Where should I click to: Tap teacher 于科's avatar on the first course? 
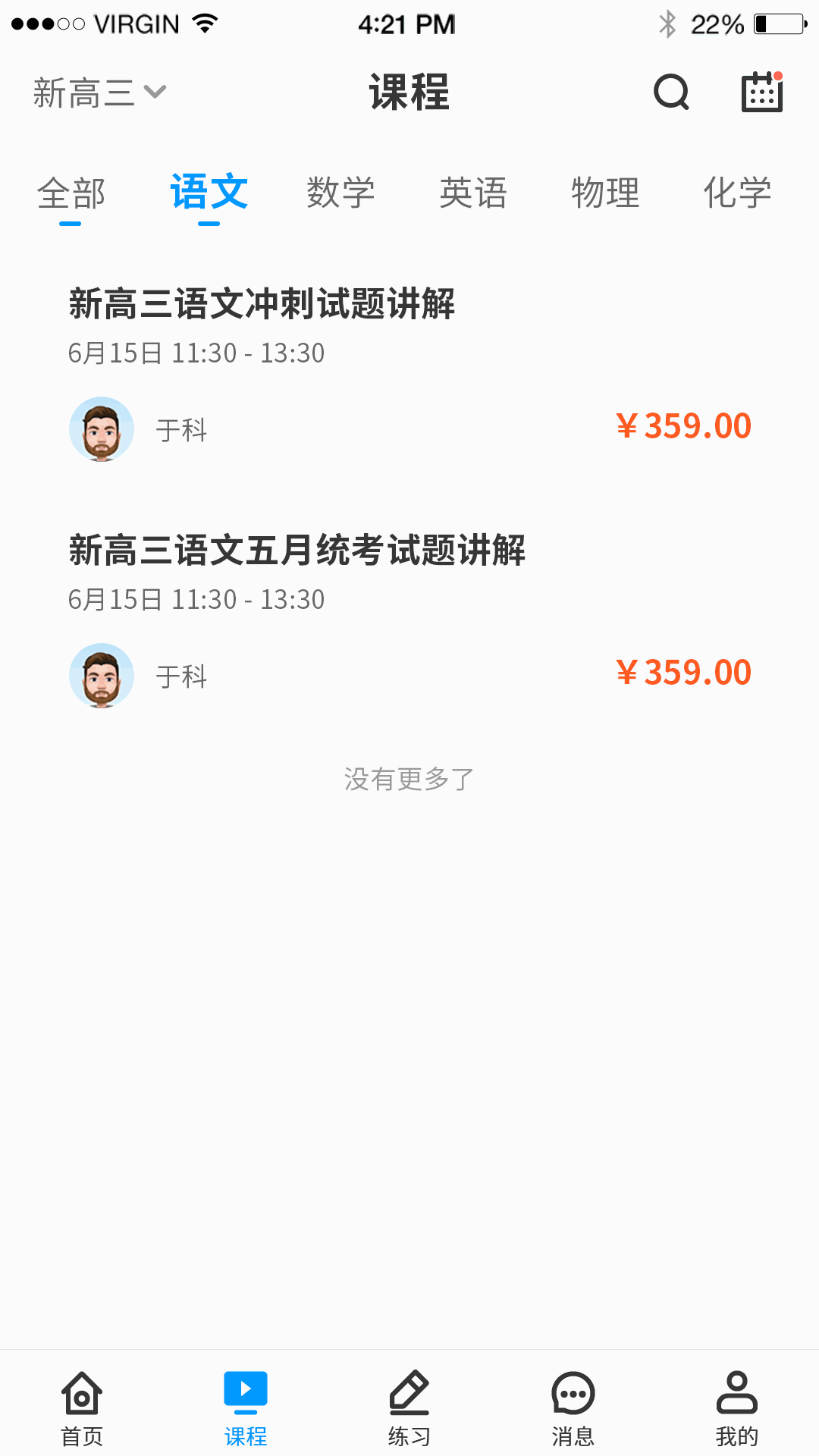point(101,428)
